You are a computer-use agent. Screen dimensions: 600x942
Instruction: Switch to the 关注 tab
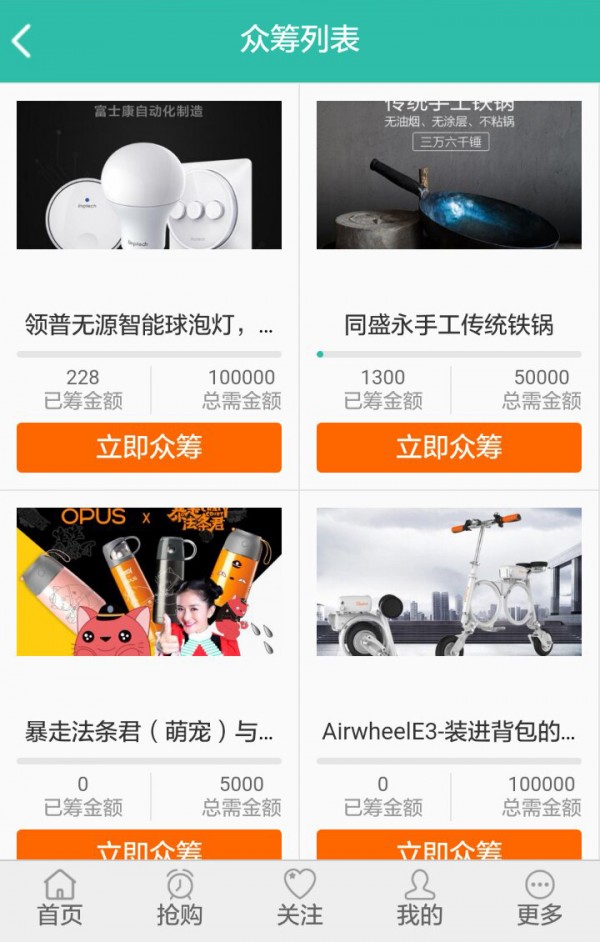tap(300, 898)
